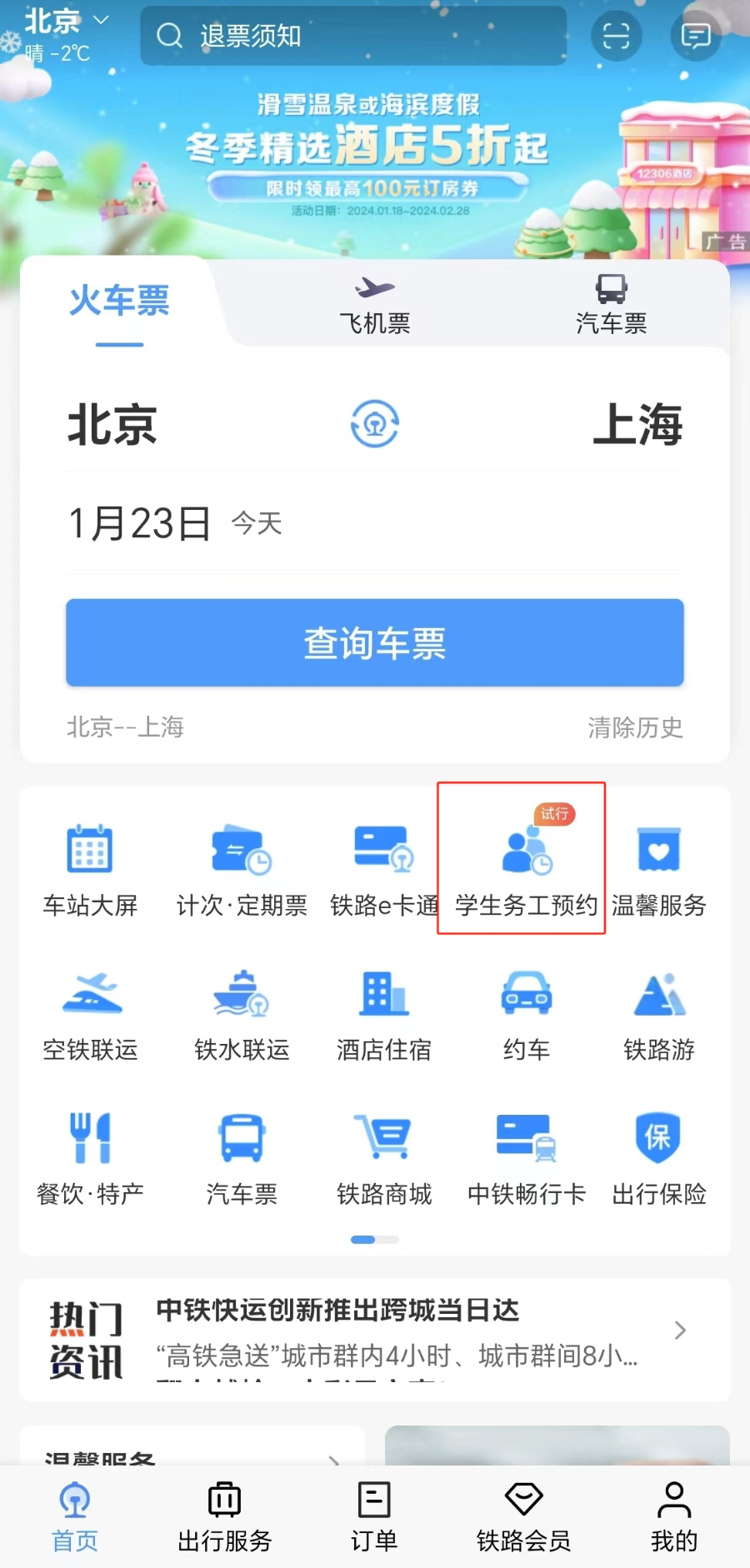This screenshot has width=750, height=1568.
Task: Open 车站大屏 service
Action: pos(90,871)
